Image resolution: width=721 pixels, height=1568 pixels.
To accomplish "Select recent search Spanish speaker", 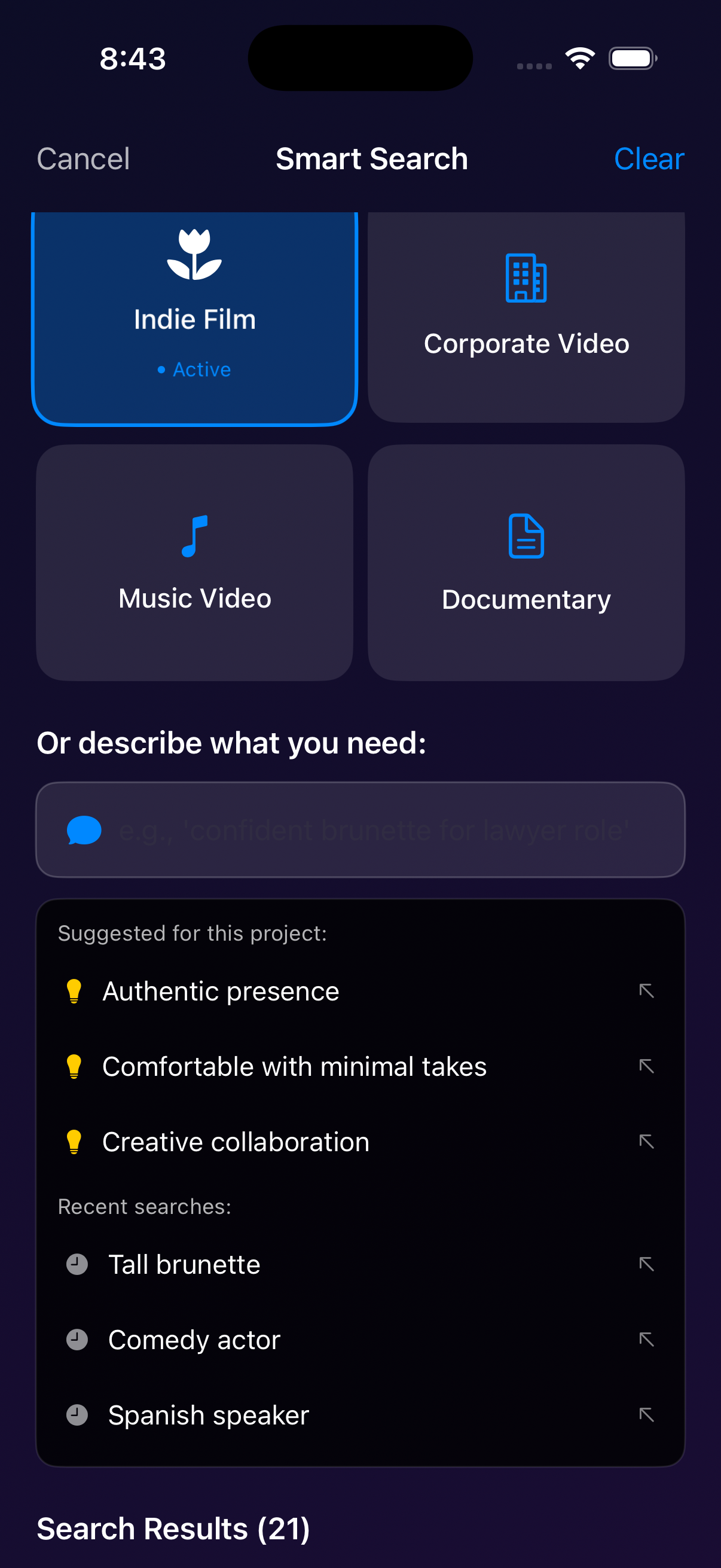I will [360, 1416].
